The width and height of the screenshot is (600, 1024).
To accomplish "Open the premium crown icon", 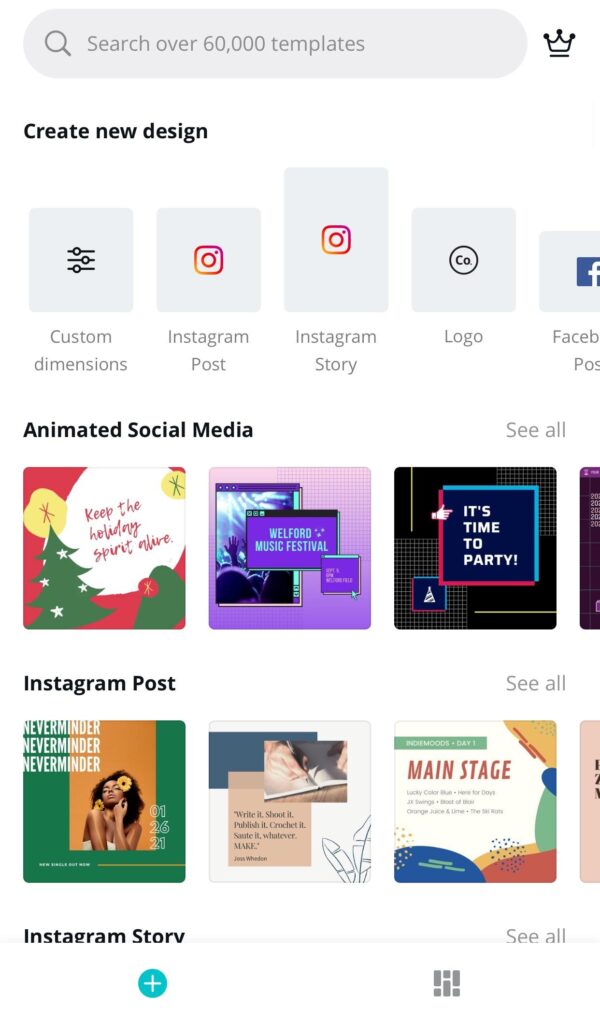I will (x=559, y=44).
